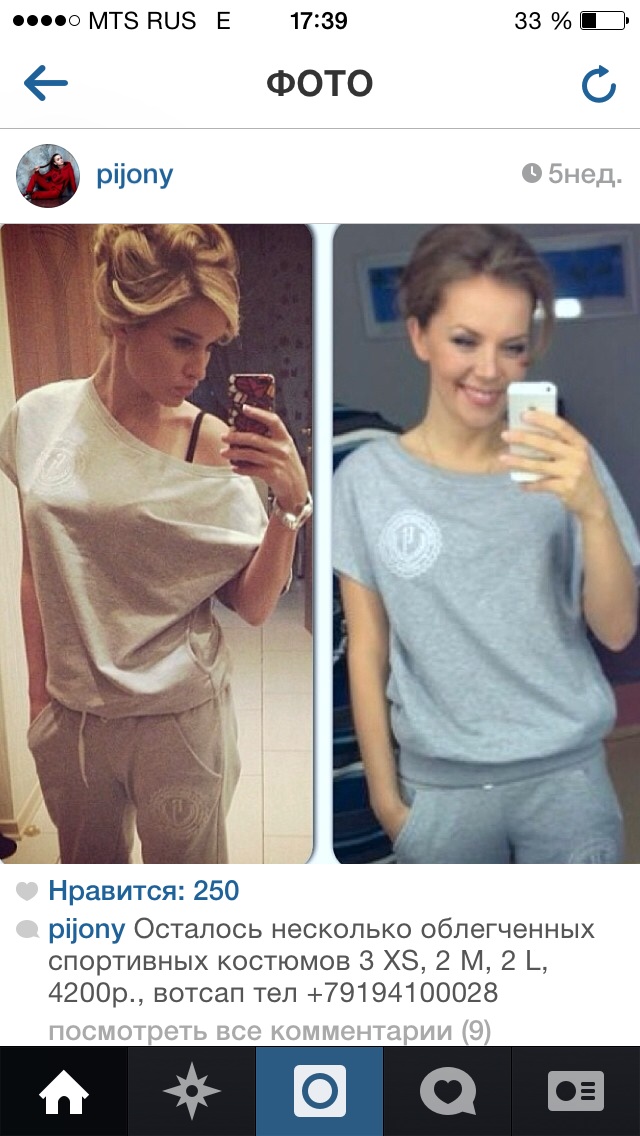View the 250 likes list

143,890
